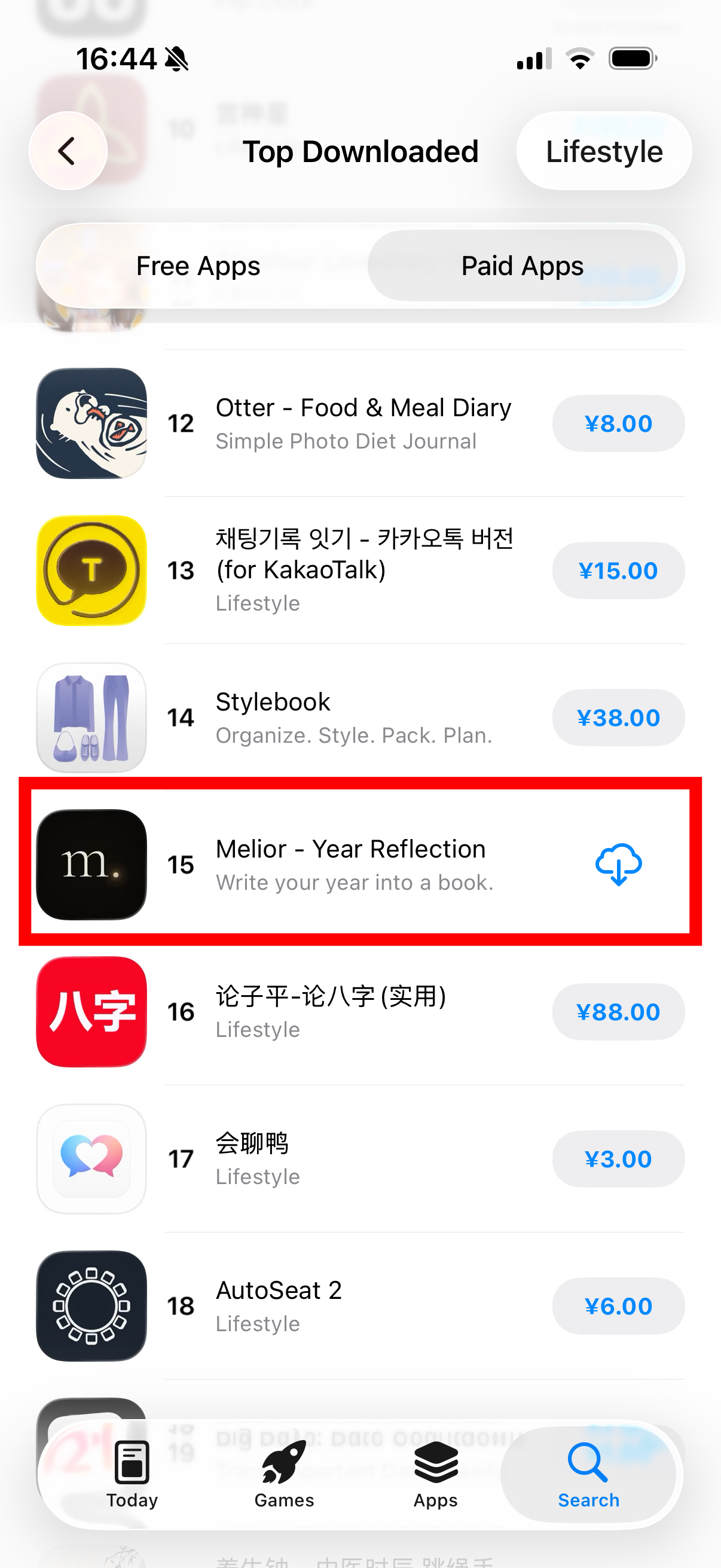The height and width of the screenshot is (1568, 721).
Task: Buy Otter Food & Meal Diary for ¥8.00
Action: 618,423
